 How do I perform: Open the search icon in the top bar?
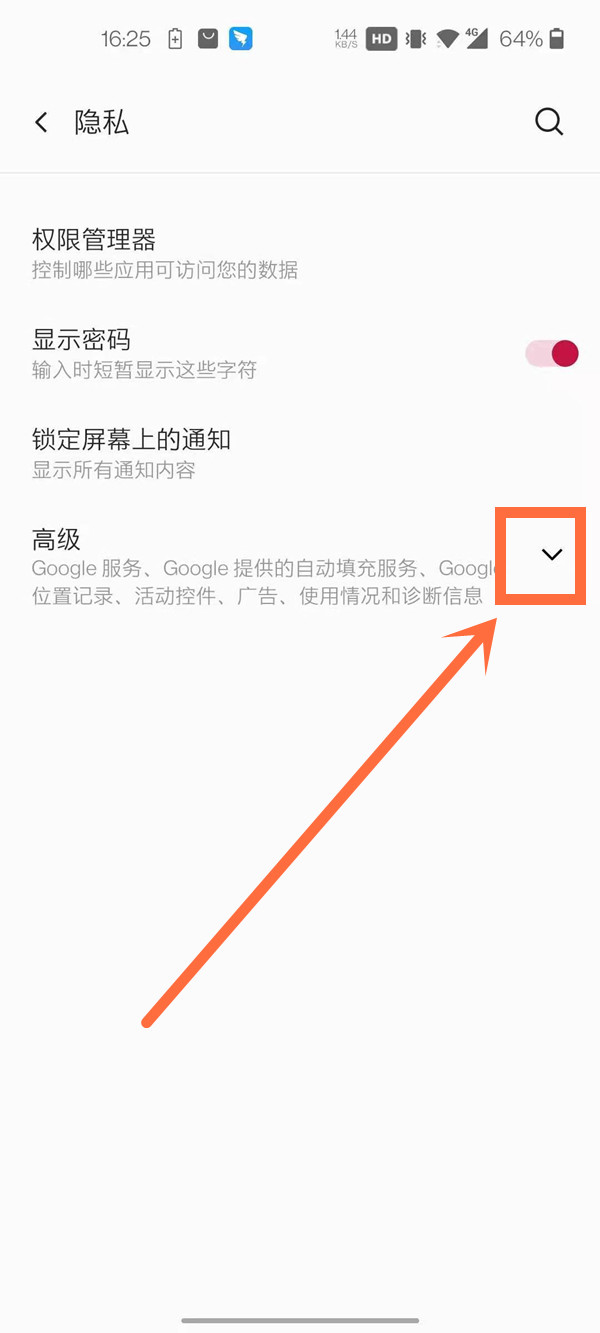[549, 123]
